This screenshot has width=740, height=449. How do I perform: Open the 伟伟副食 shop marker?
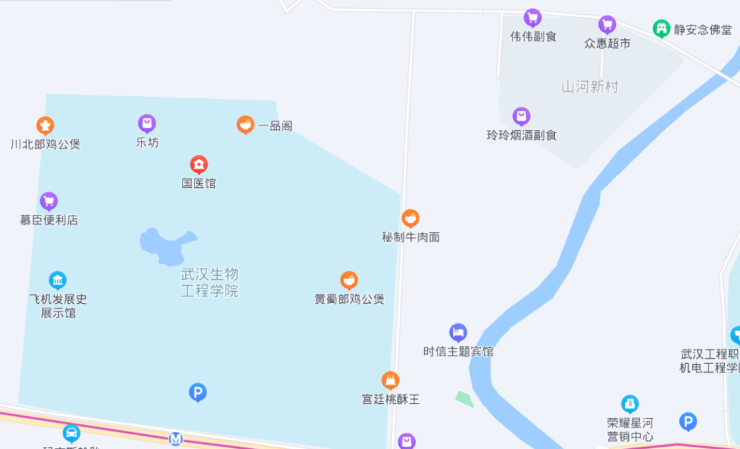point(533,18)
